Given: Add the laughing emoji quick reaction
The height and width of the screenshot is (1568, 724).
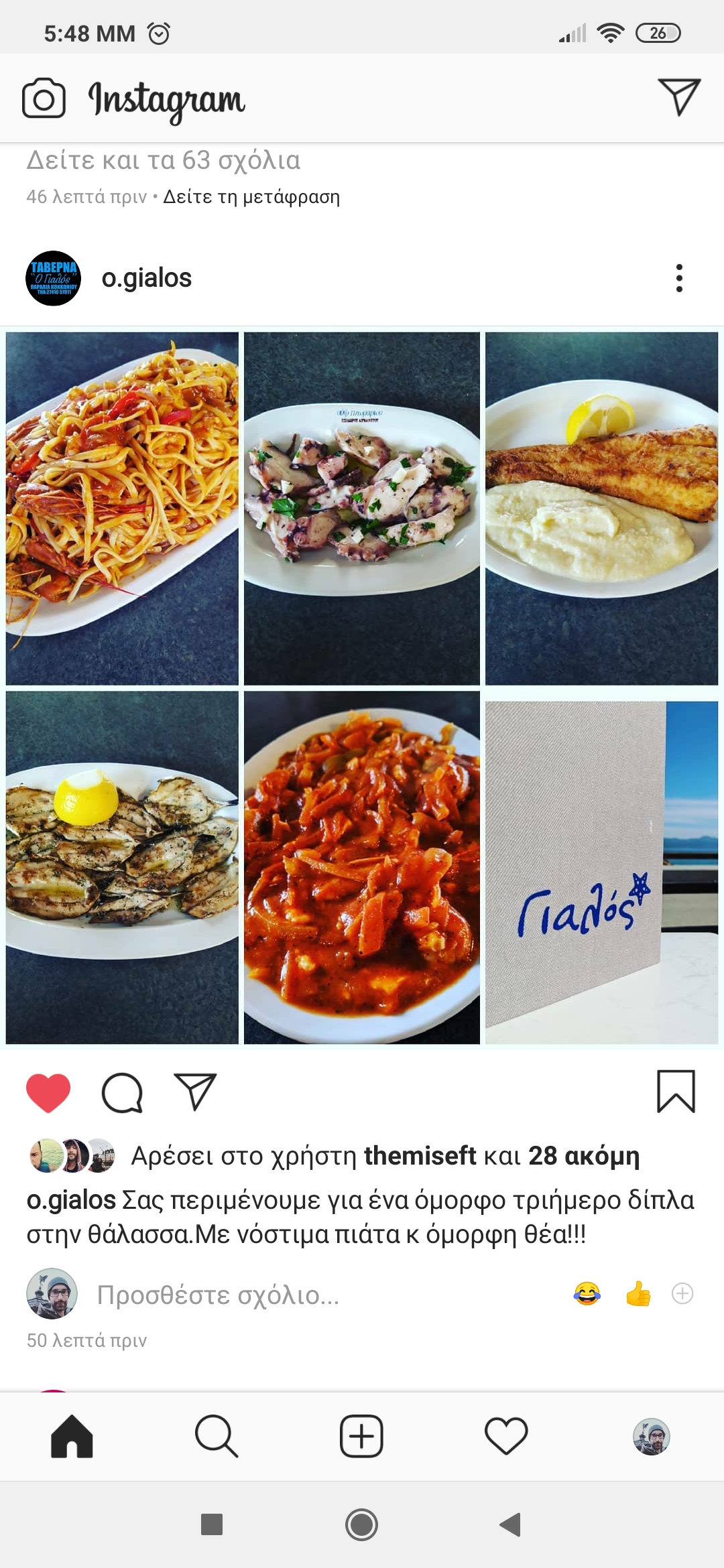Looking at the screenshot, I should tap(587, 1293).
